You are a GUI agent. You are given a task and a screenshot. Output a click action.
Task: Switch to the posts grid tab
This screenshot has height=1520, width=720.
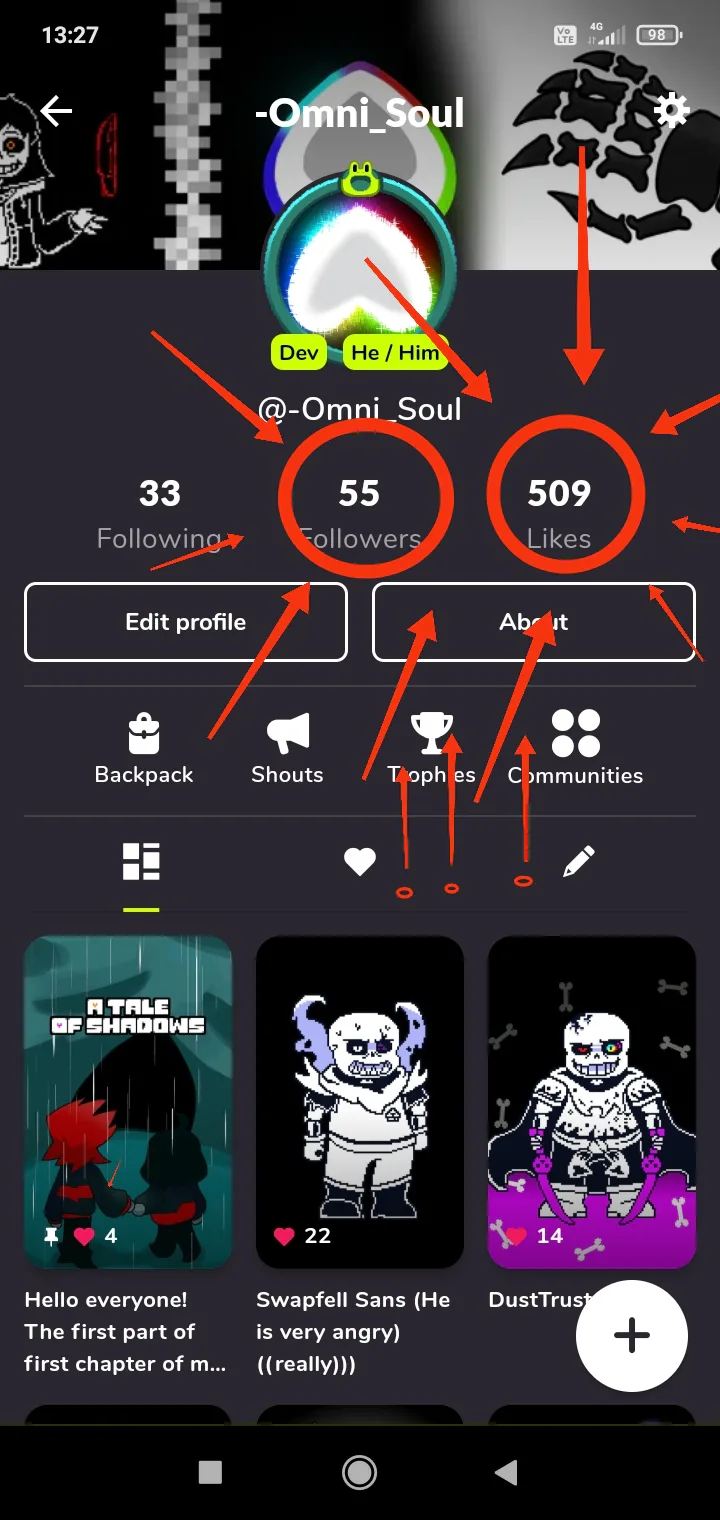141,862
